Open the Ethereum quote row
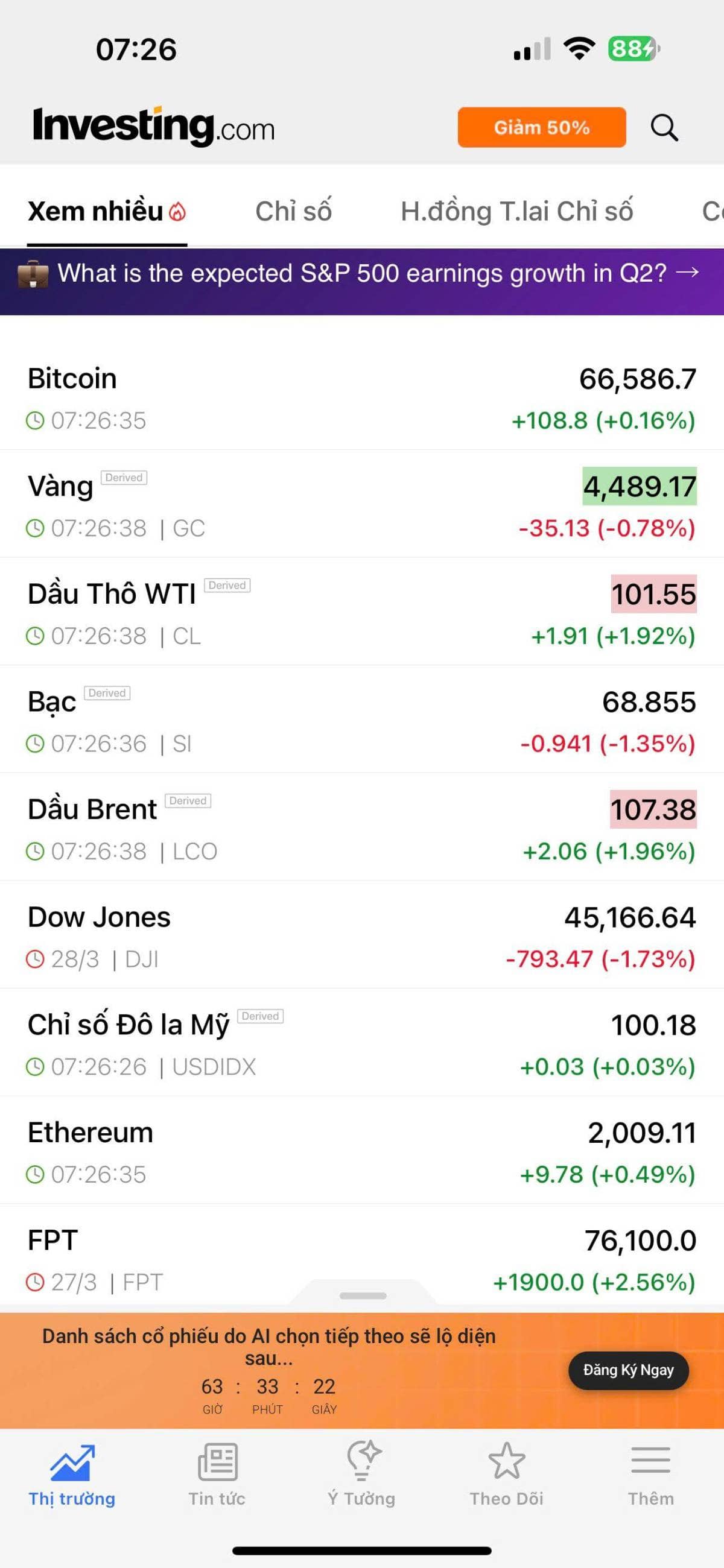This screenshot has height=1568, width=724. 361,1152
